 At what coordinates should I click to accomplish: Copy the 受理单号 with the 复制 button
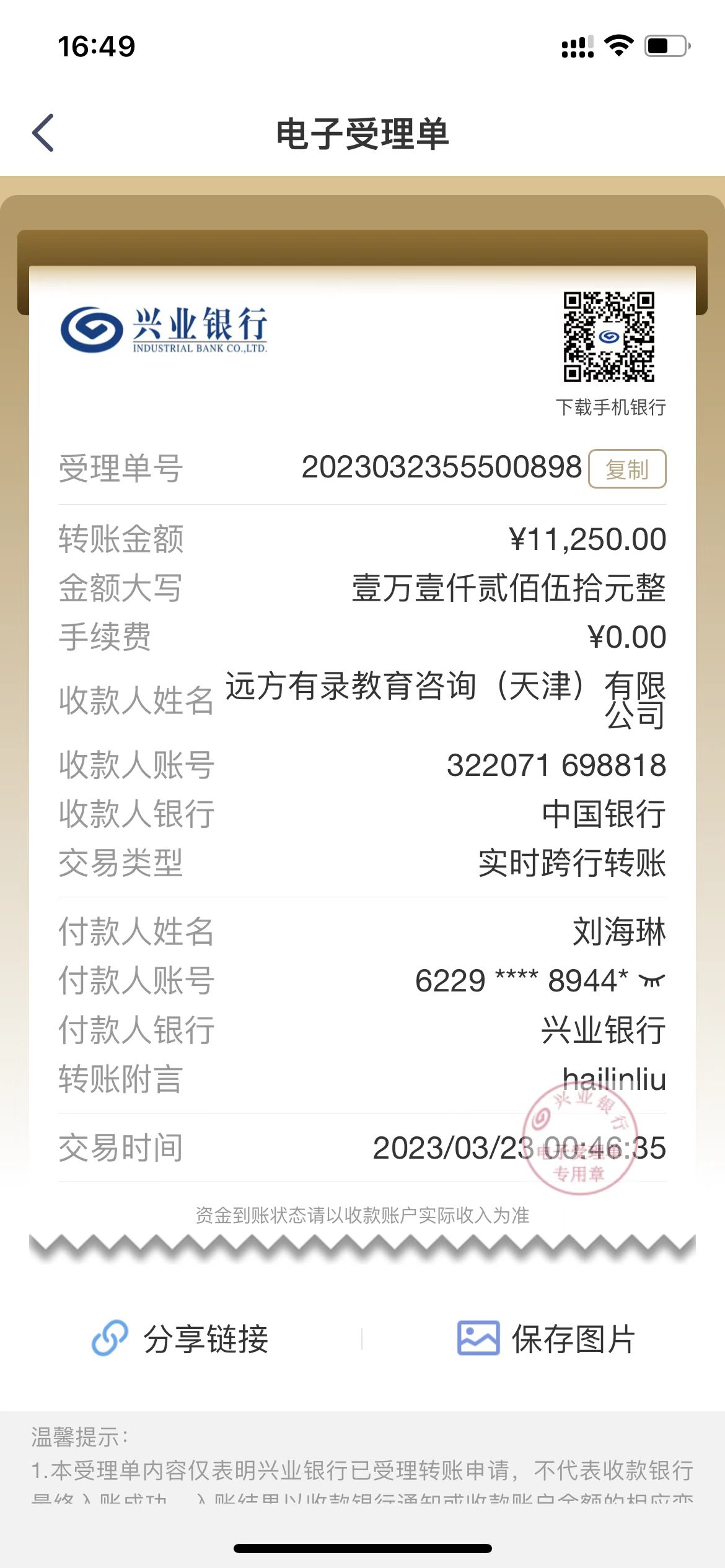tap(626, 469)
